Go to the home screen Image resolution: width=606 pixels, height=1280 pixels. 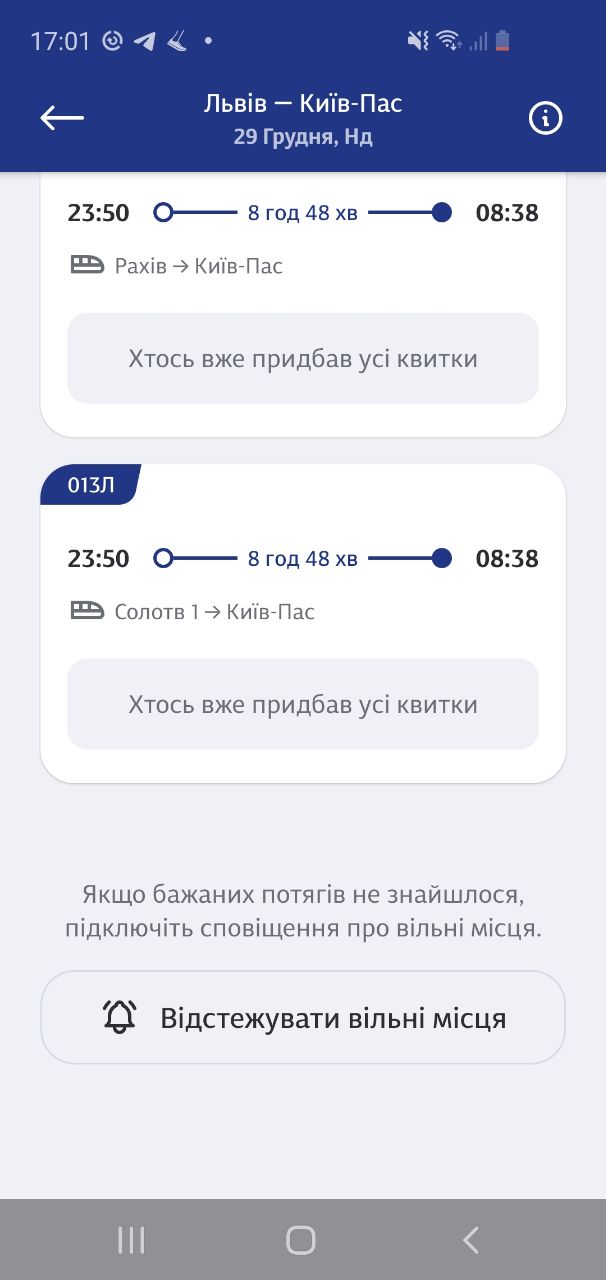[301, 1240]
